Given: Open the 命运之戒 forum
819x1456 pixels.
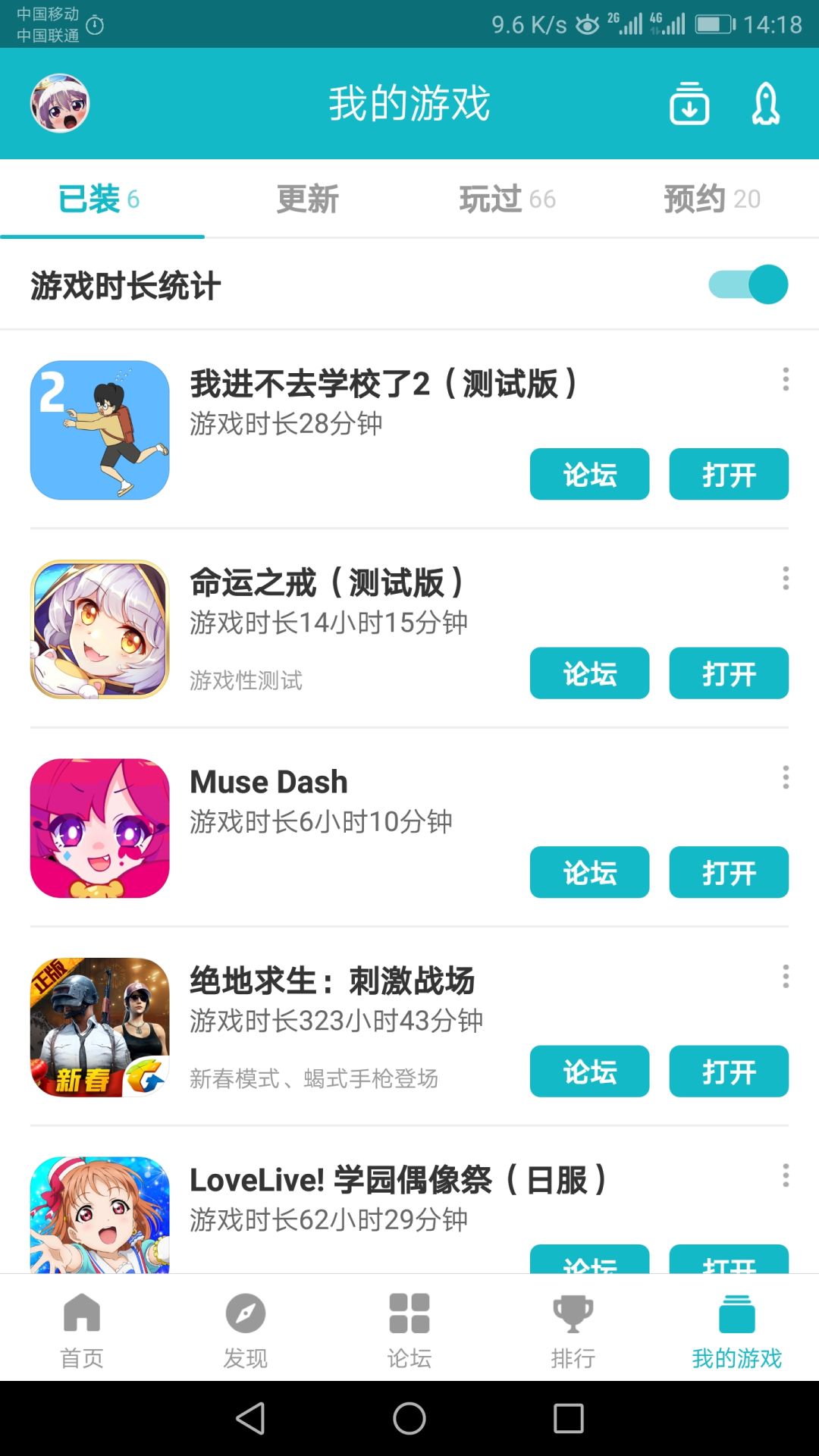Looking at the screenshot, I should 589,673.
